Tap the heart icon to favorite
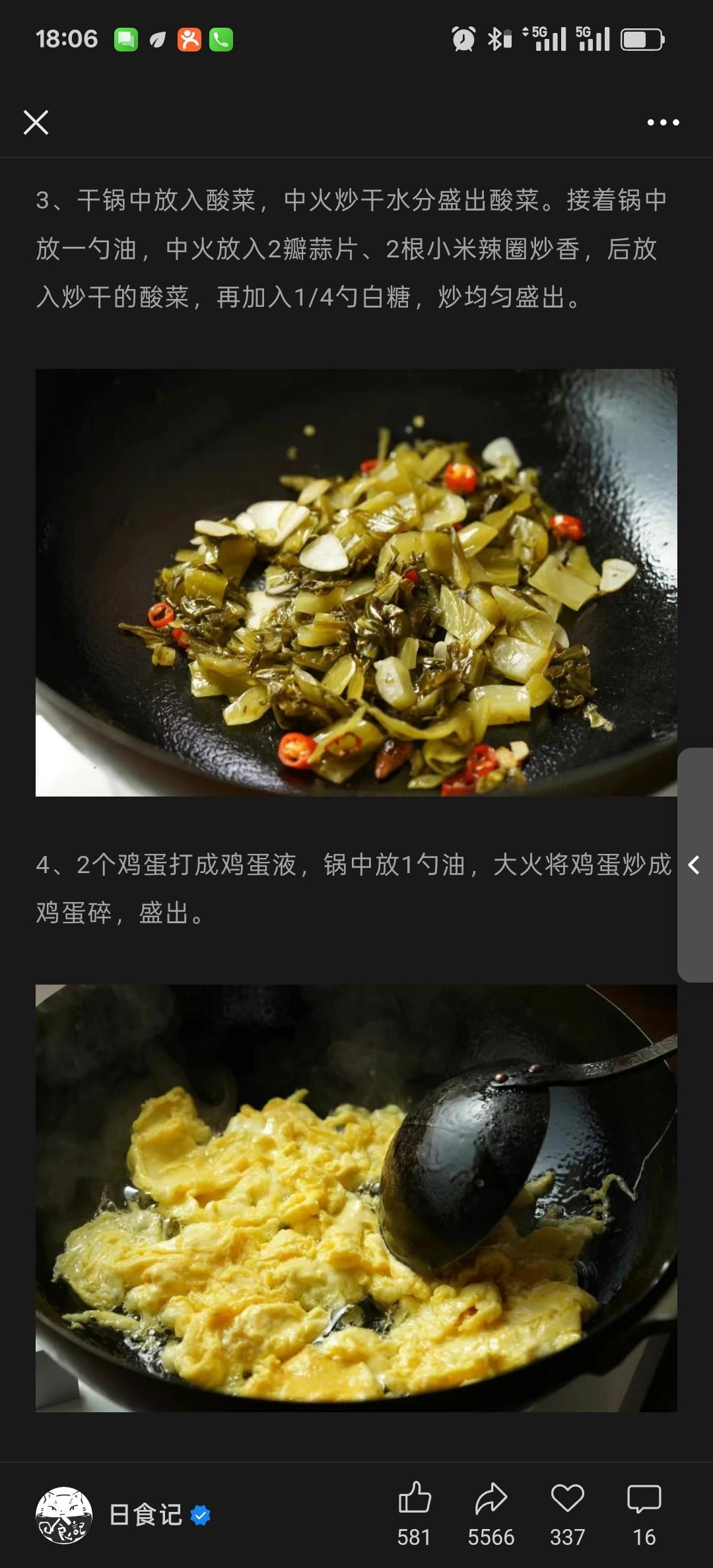The height and width of the screenshot is (1568, 713). coord(567,1510)
